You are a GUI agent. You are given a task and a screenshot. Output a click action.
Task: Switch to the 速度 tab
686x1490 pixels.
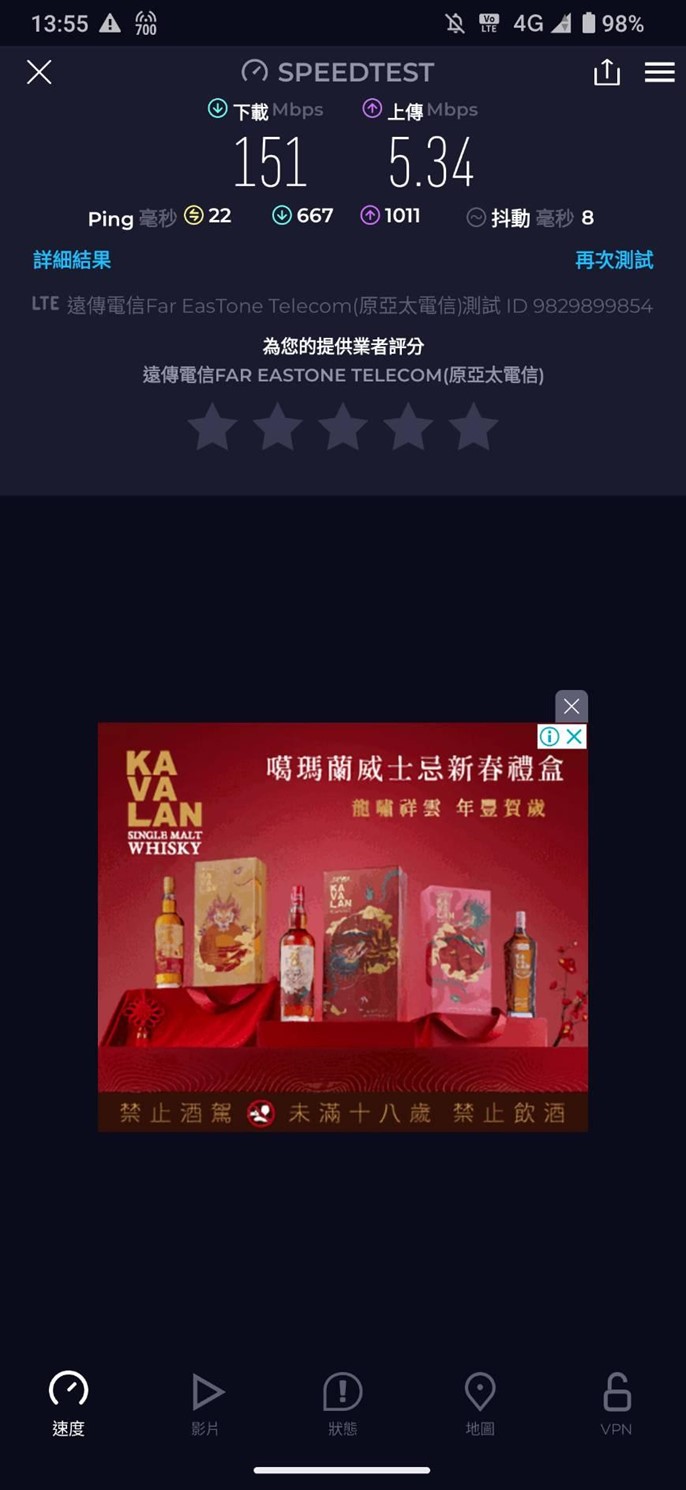click(x=68, y=1403)
